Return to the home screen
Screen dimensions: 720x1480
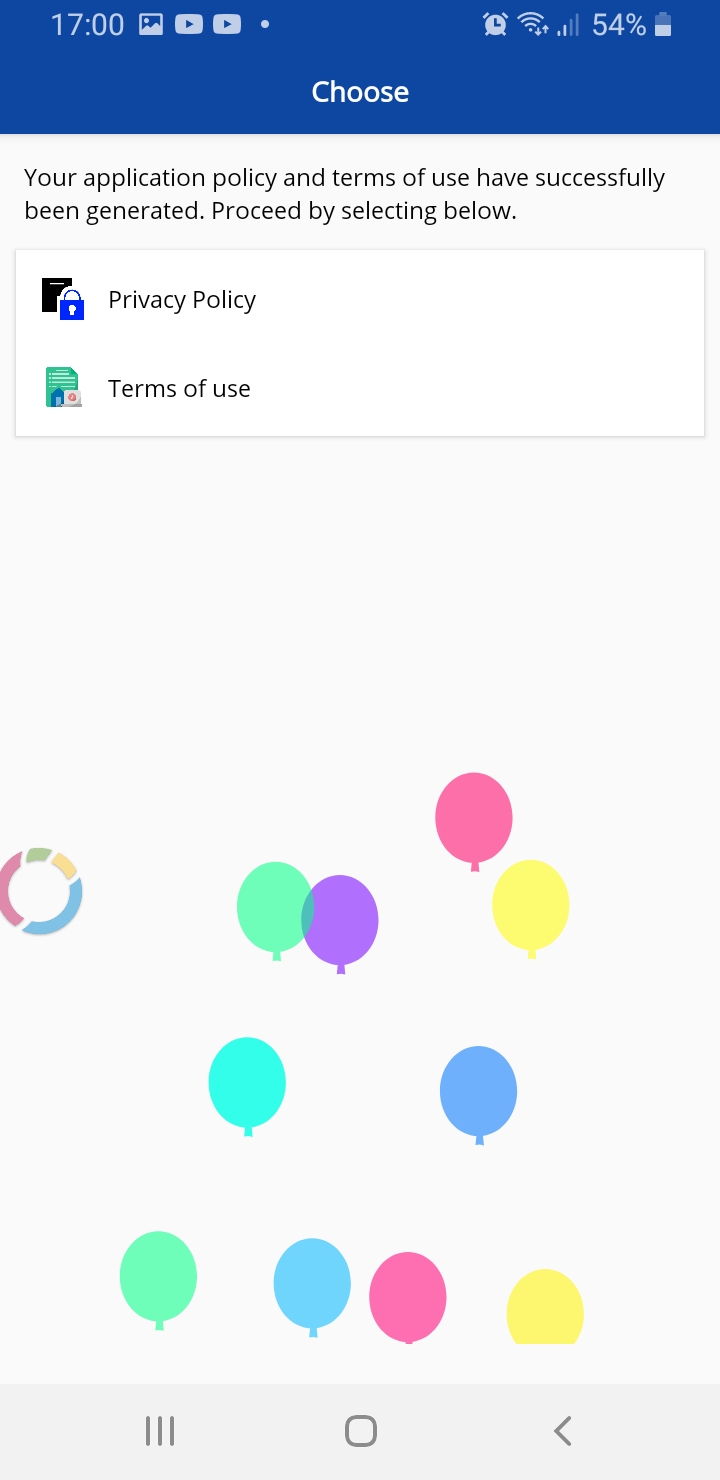click(360, 1431)
